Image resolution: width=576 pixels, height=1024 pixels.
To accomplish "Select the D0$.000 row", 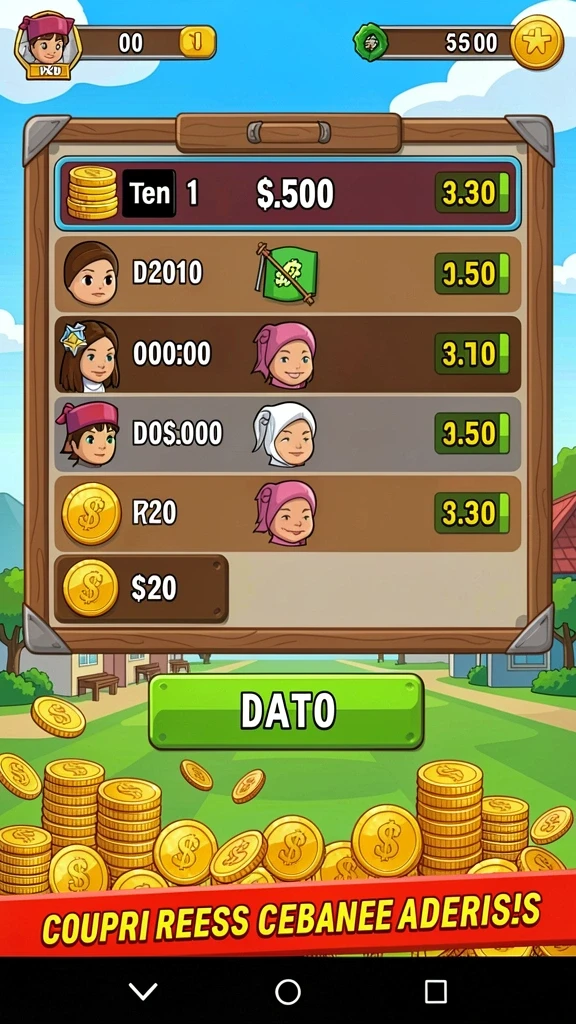I will (288, 434).
